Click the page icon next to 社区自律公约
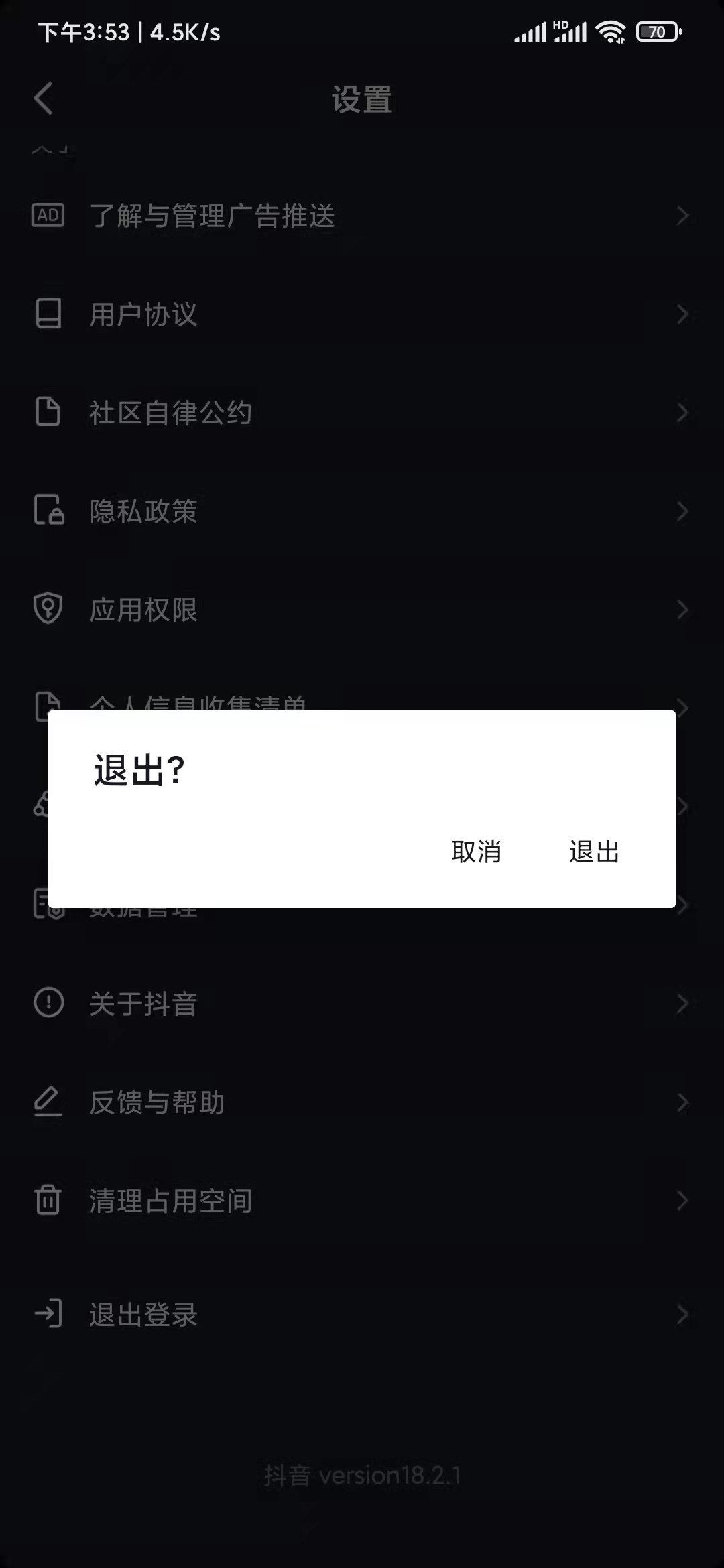The height and width of the screenshot is (1568, 724). pos(47,413)
